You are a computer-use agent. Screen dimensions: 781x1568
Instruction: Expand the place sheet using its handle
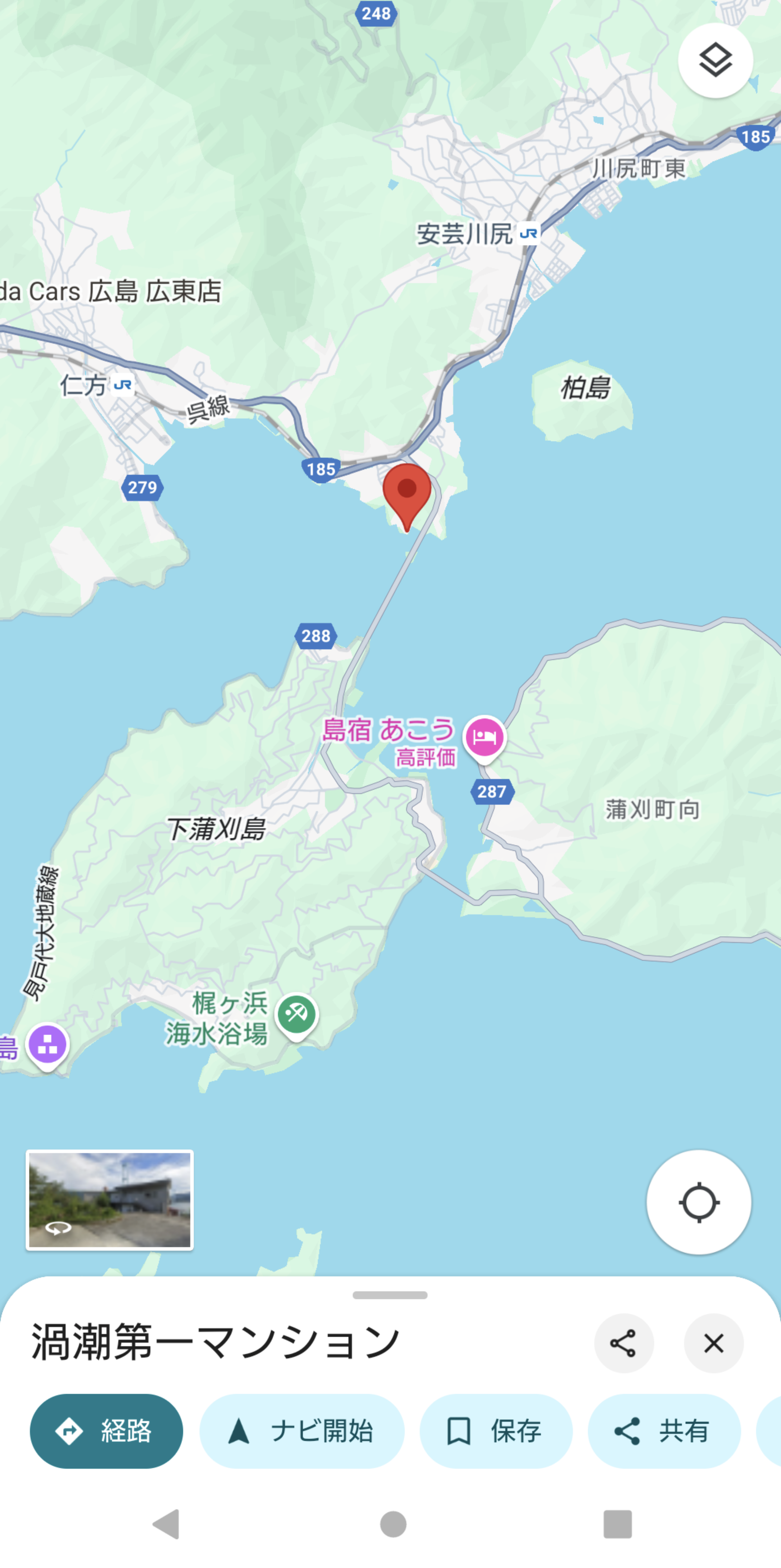point(390,1295)
